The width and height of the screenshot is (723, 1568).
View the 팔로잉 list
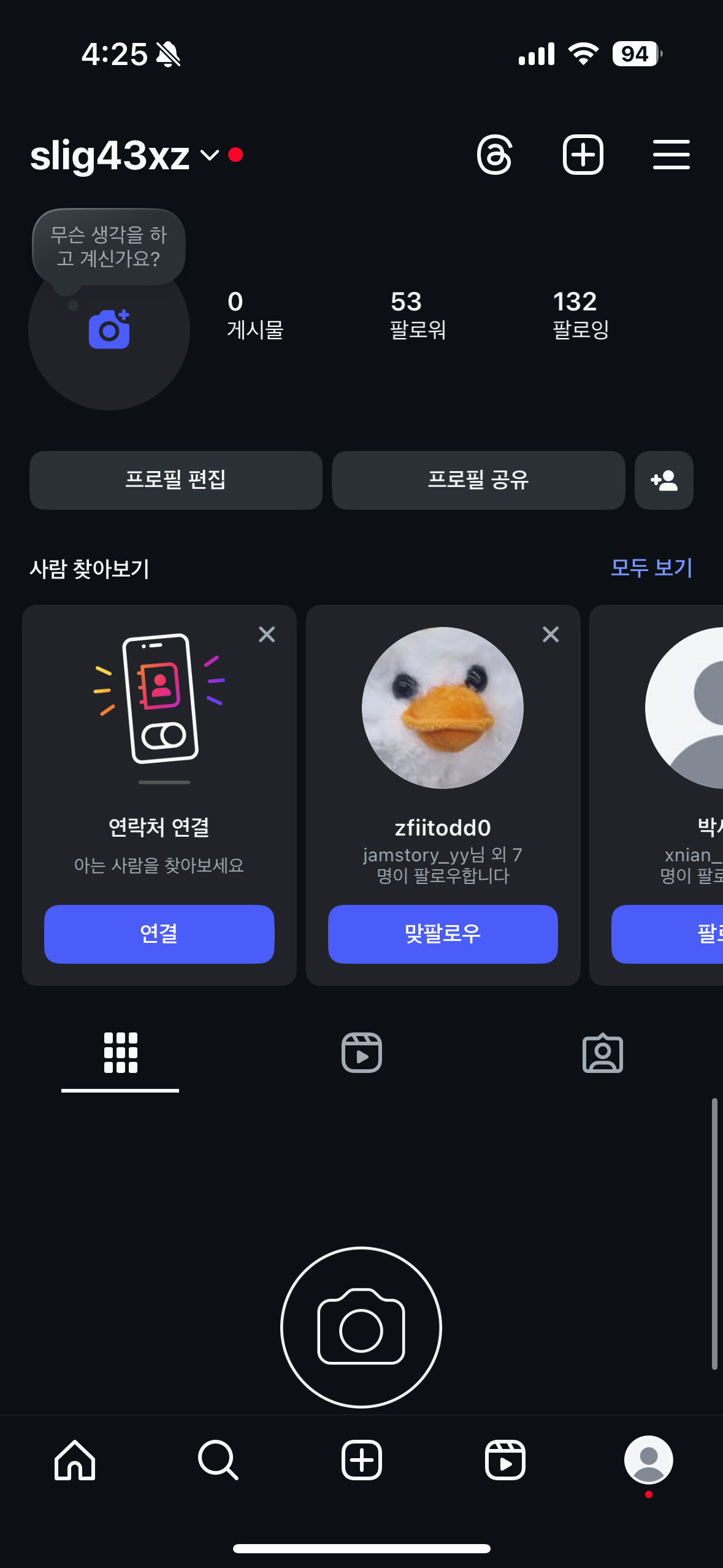point(580,315)
